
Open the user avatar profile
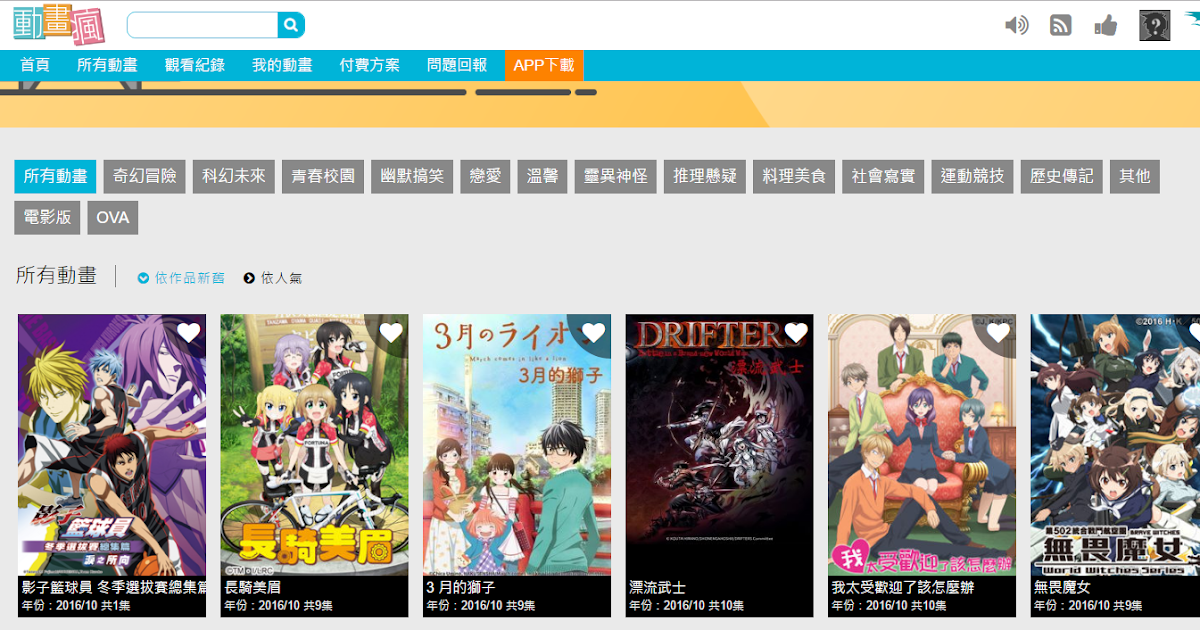pos(1155,26)
